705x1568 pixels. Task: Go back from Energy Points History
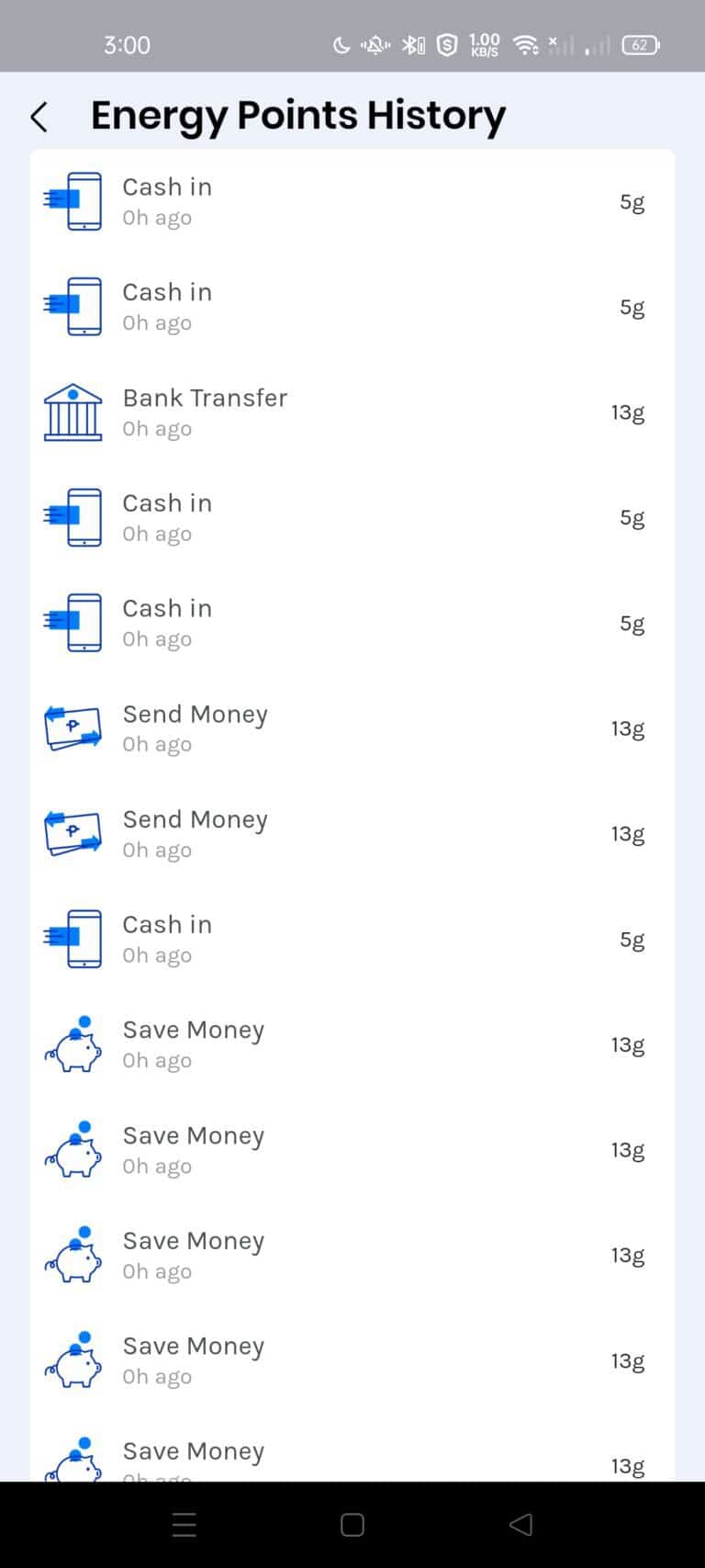point(39,118)
